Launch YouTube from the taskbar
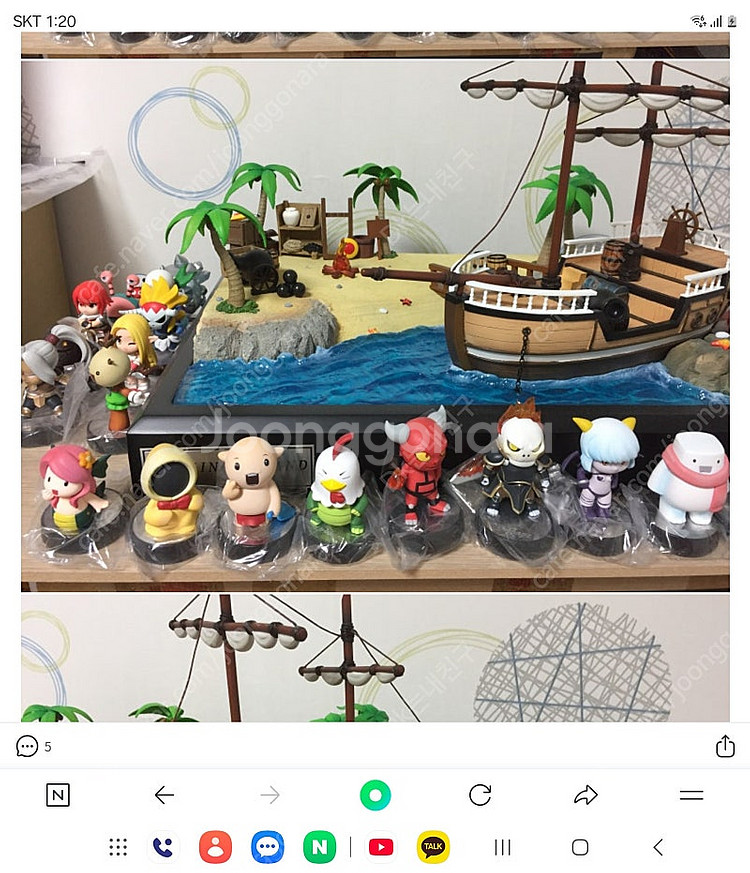The height and width of the screenshot is (873, 750). click(381, 847)
